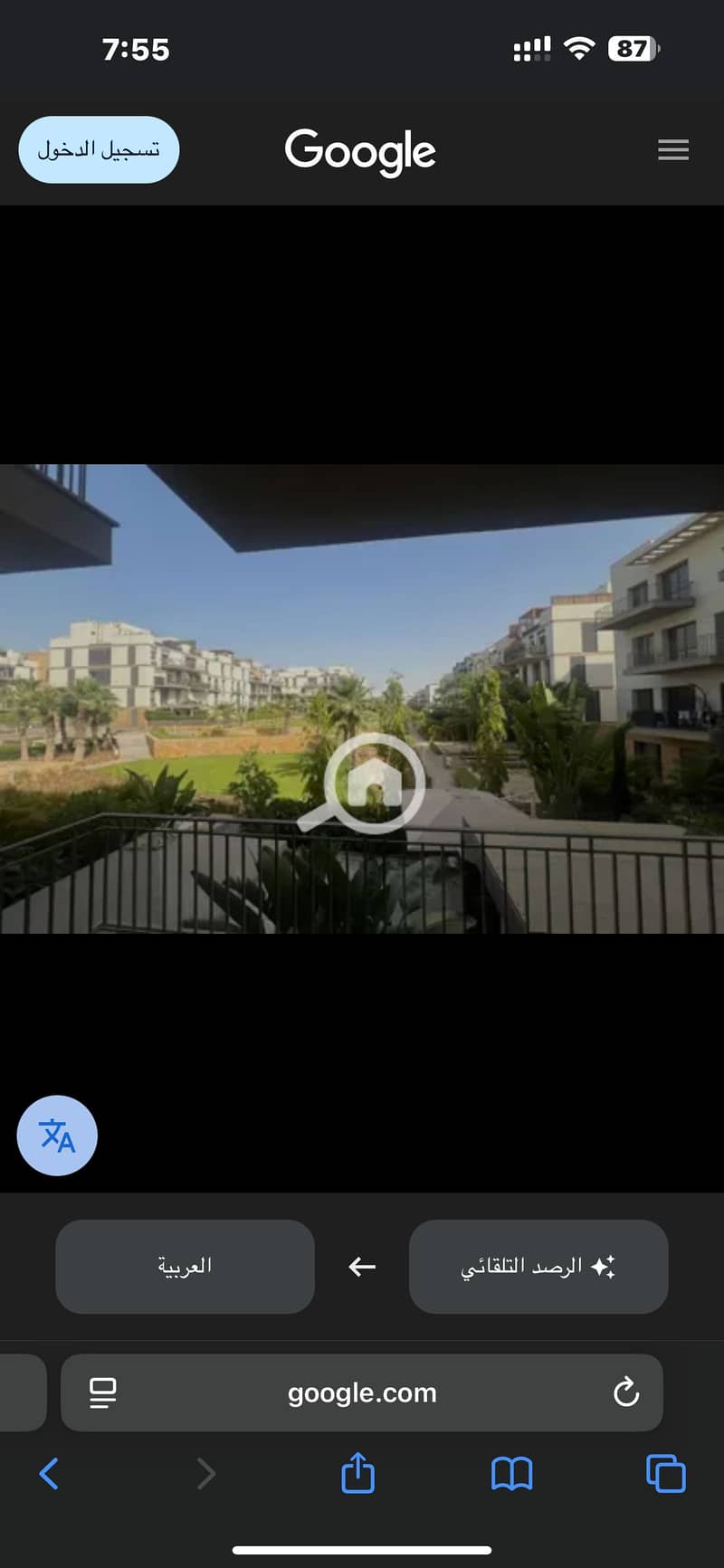Screen dimensions: 724x1568
Task: Open the bookmarks book icon
Action: [511, 1473]
